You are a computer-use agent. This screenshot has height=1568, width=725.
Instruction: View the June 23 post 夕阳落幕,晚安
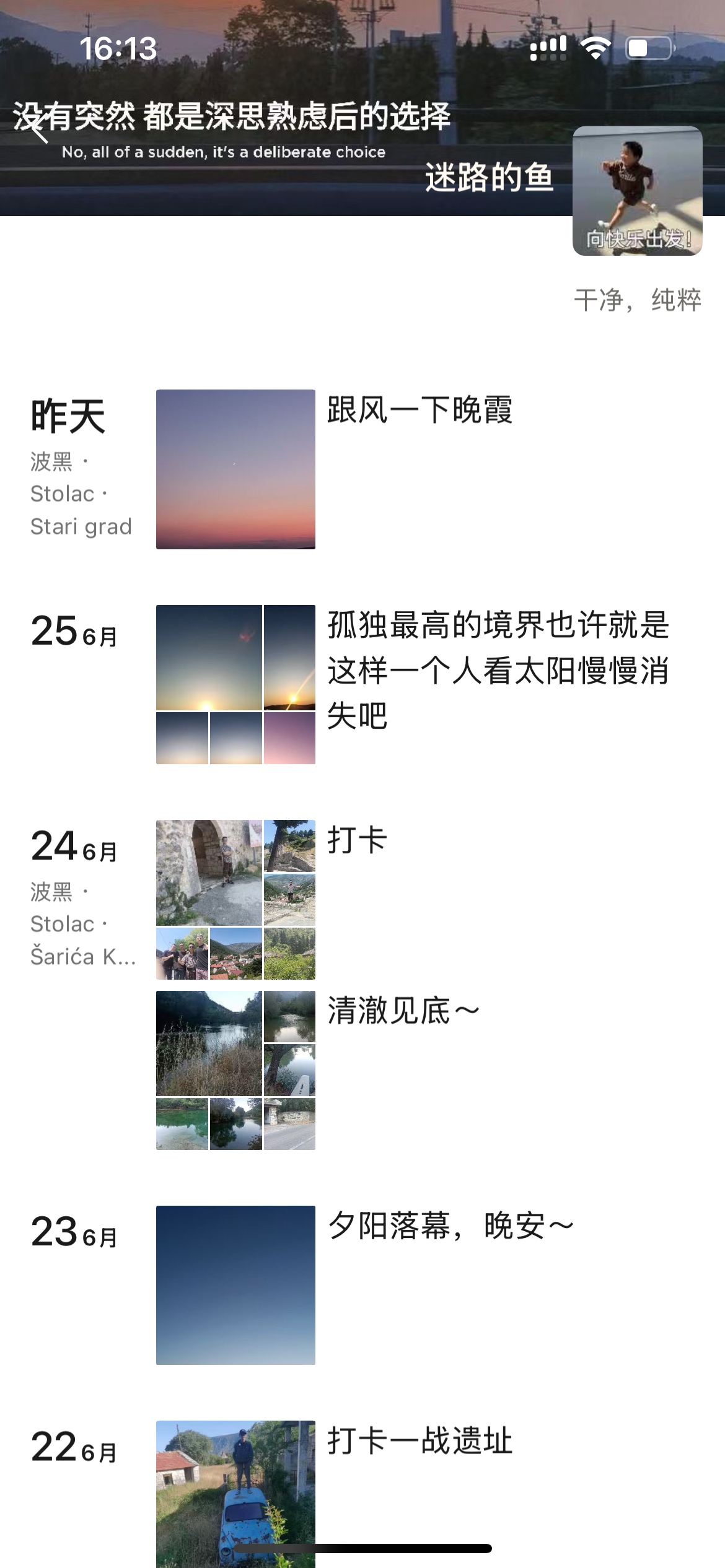(x=235, y=1285)
